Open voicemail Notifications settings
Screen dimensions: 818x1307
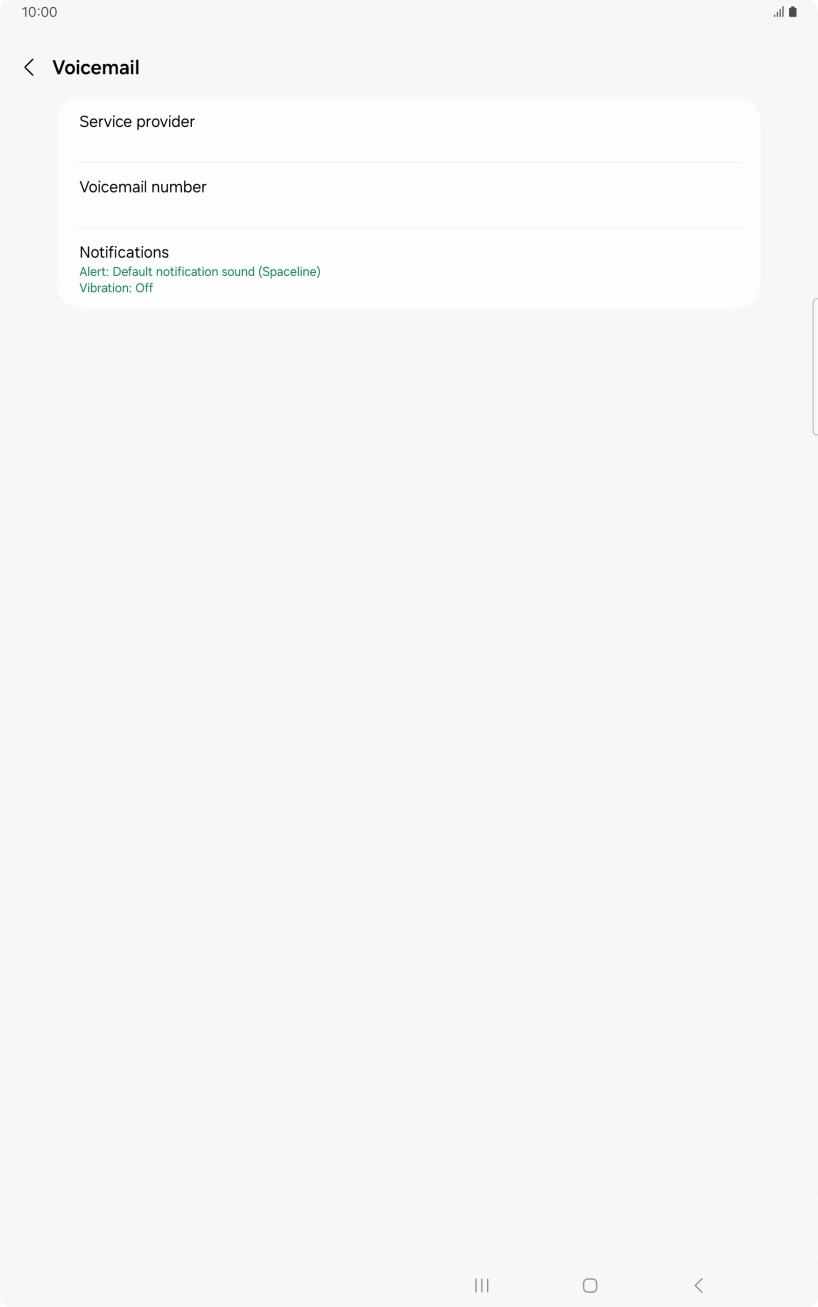tap(408, 268)
